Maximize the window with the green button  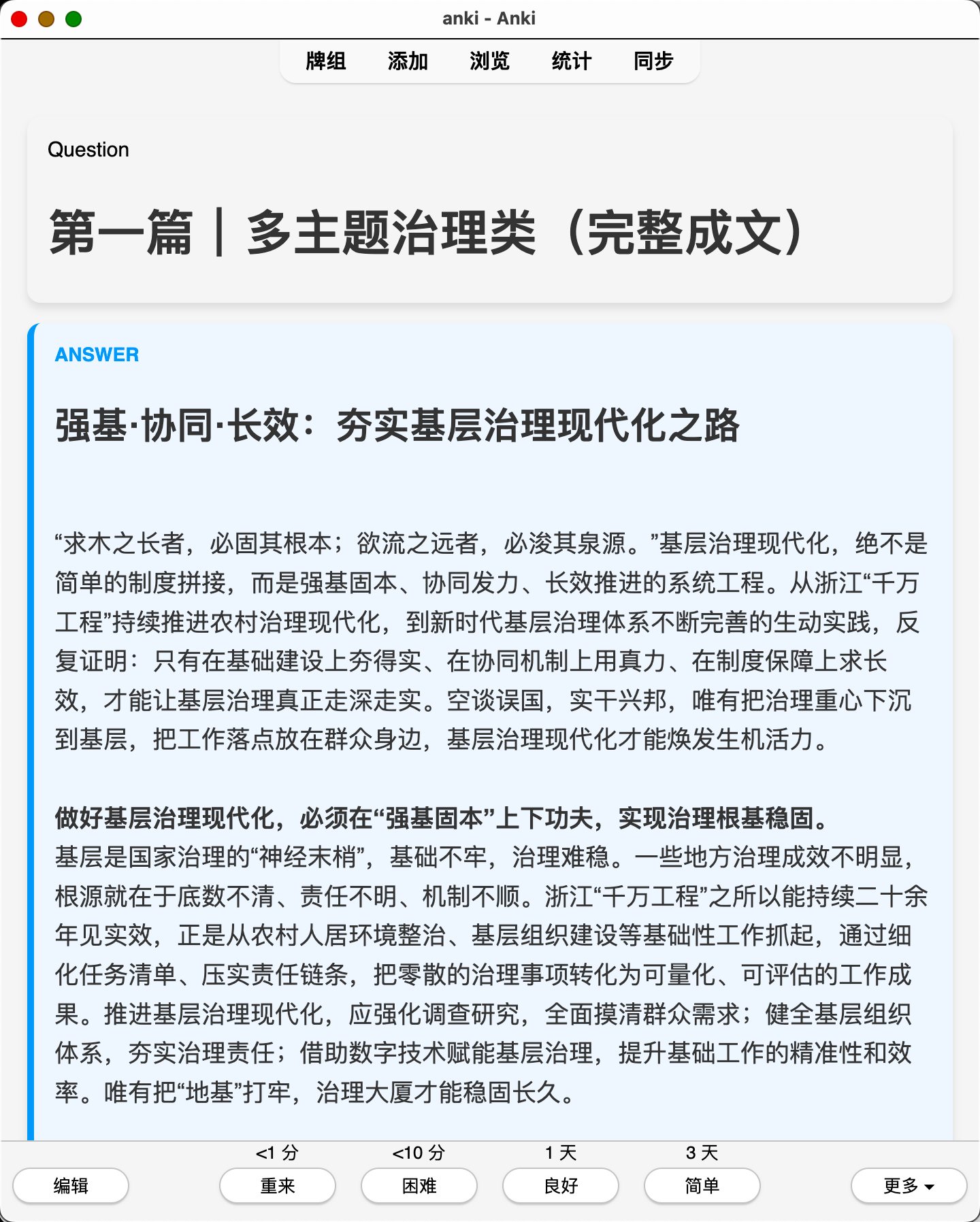click(x=73, y=19)
